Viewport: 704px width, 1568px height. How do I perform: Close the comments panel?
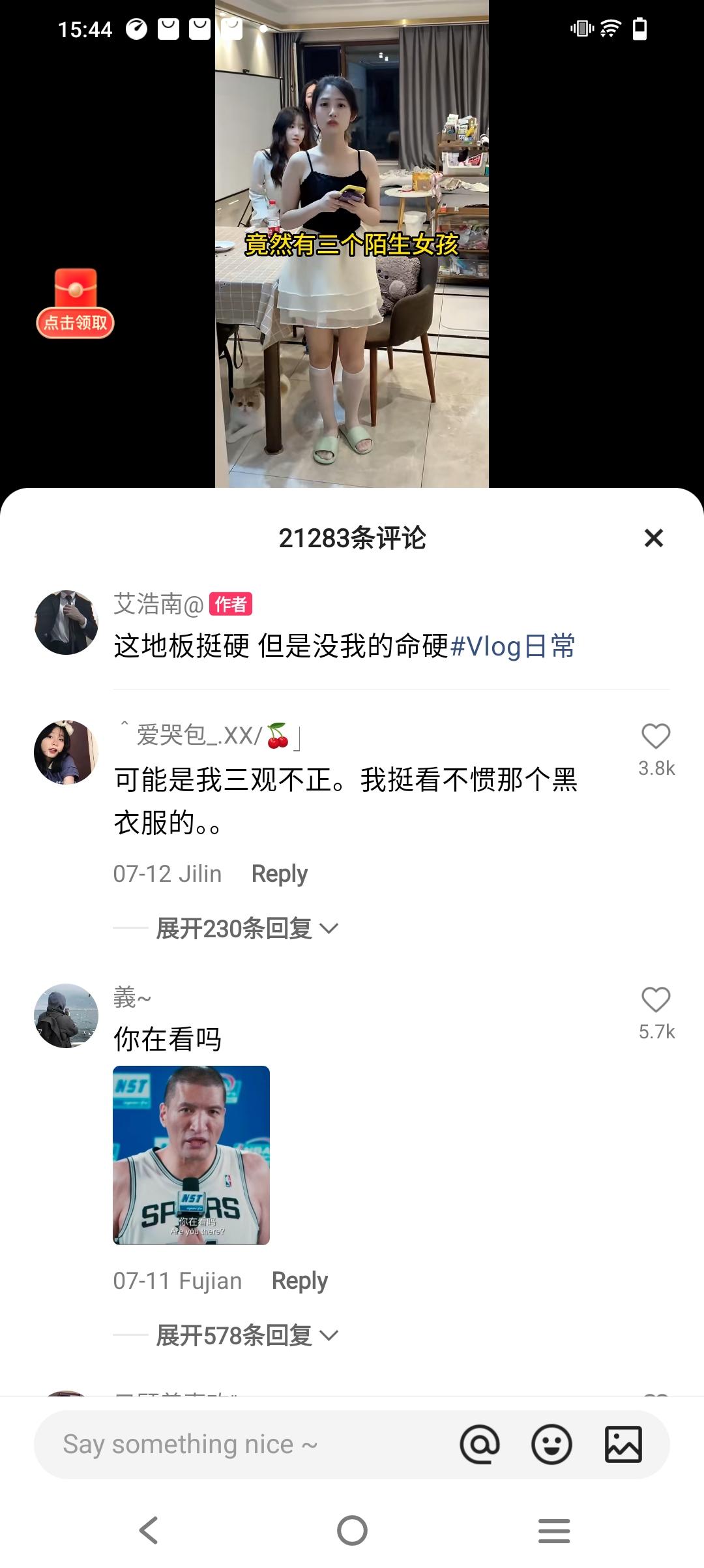(653, 538)
